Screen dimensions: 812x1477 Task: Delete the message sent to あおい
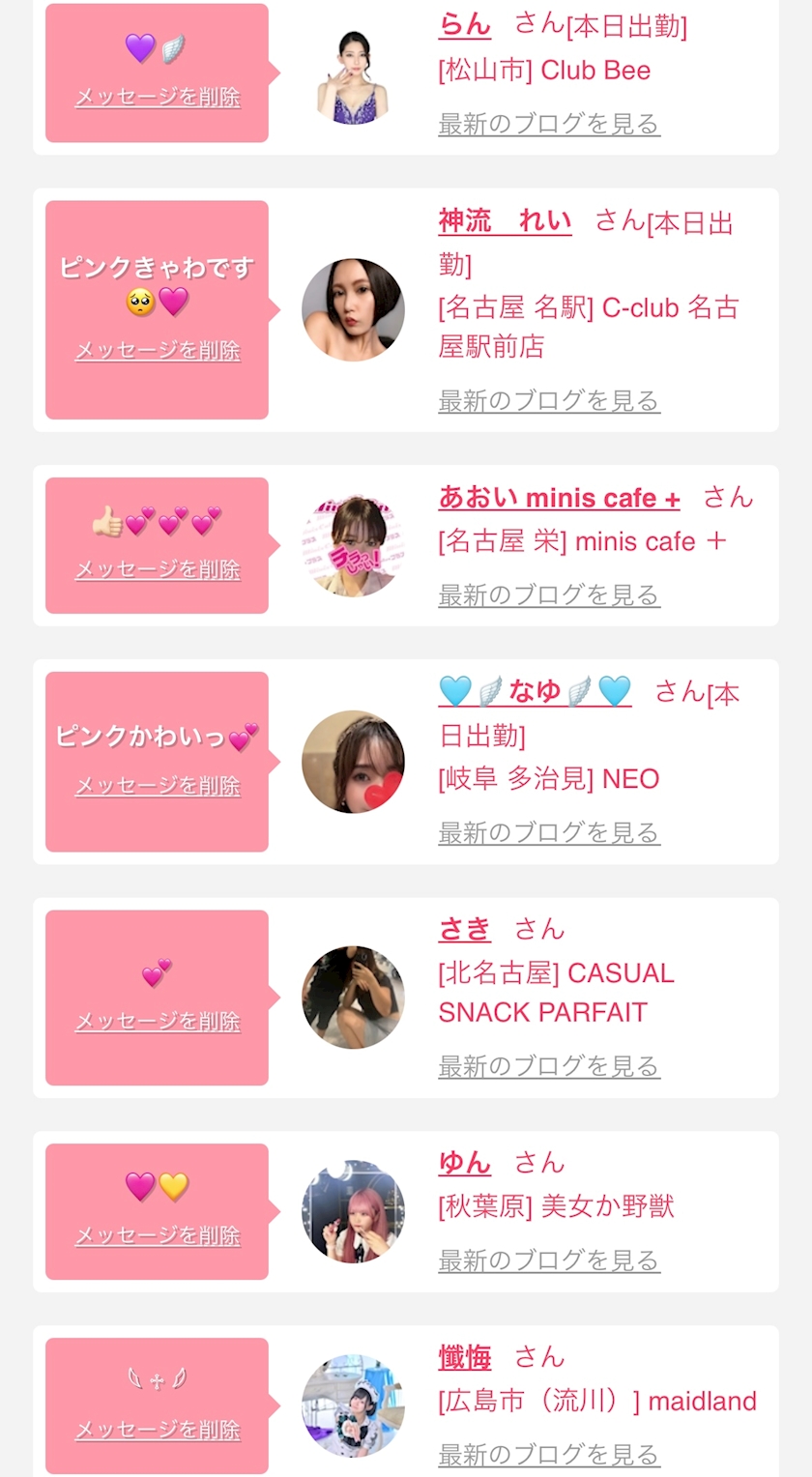click(158, 569)
